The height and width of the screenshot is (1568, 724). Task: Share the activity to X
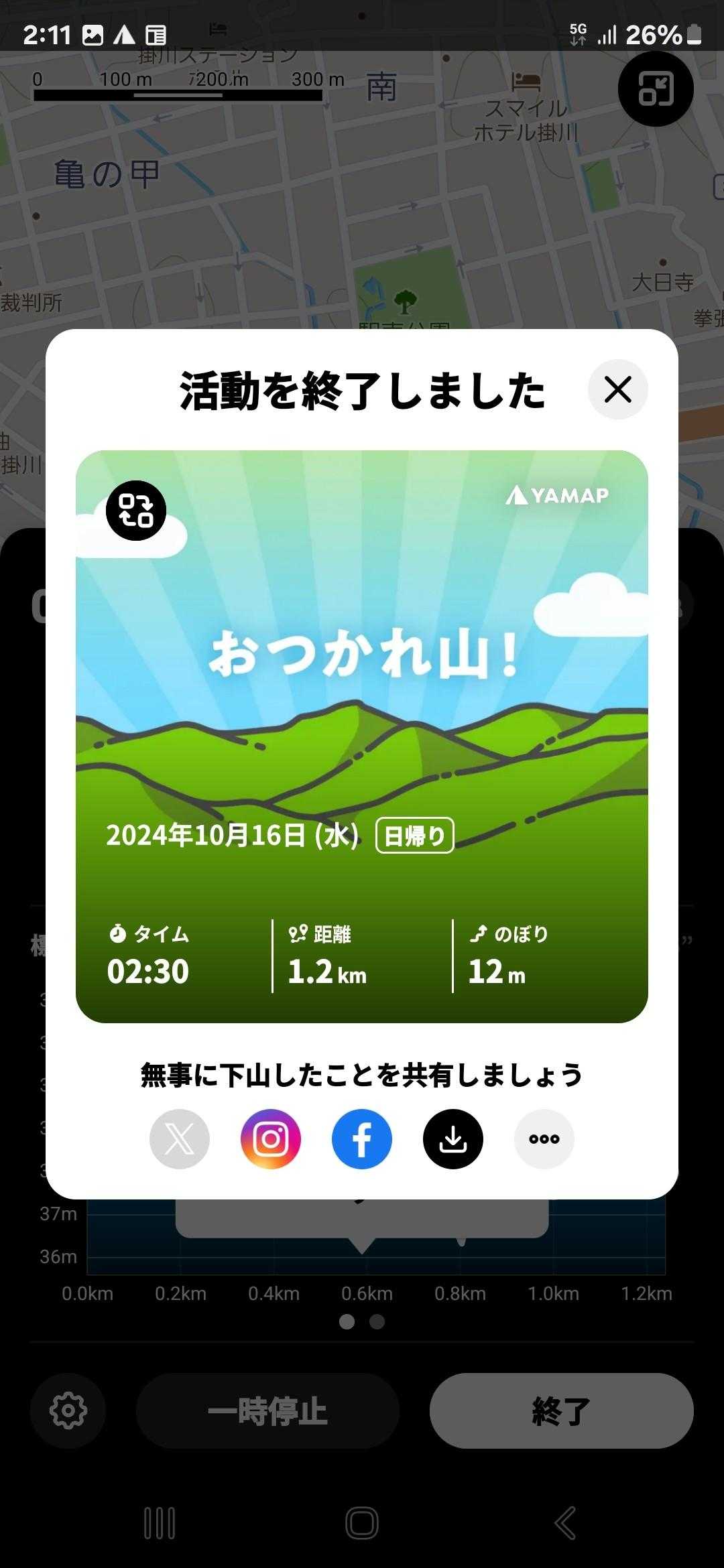[x=180, y=1139]
